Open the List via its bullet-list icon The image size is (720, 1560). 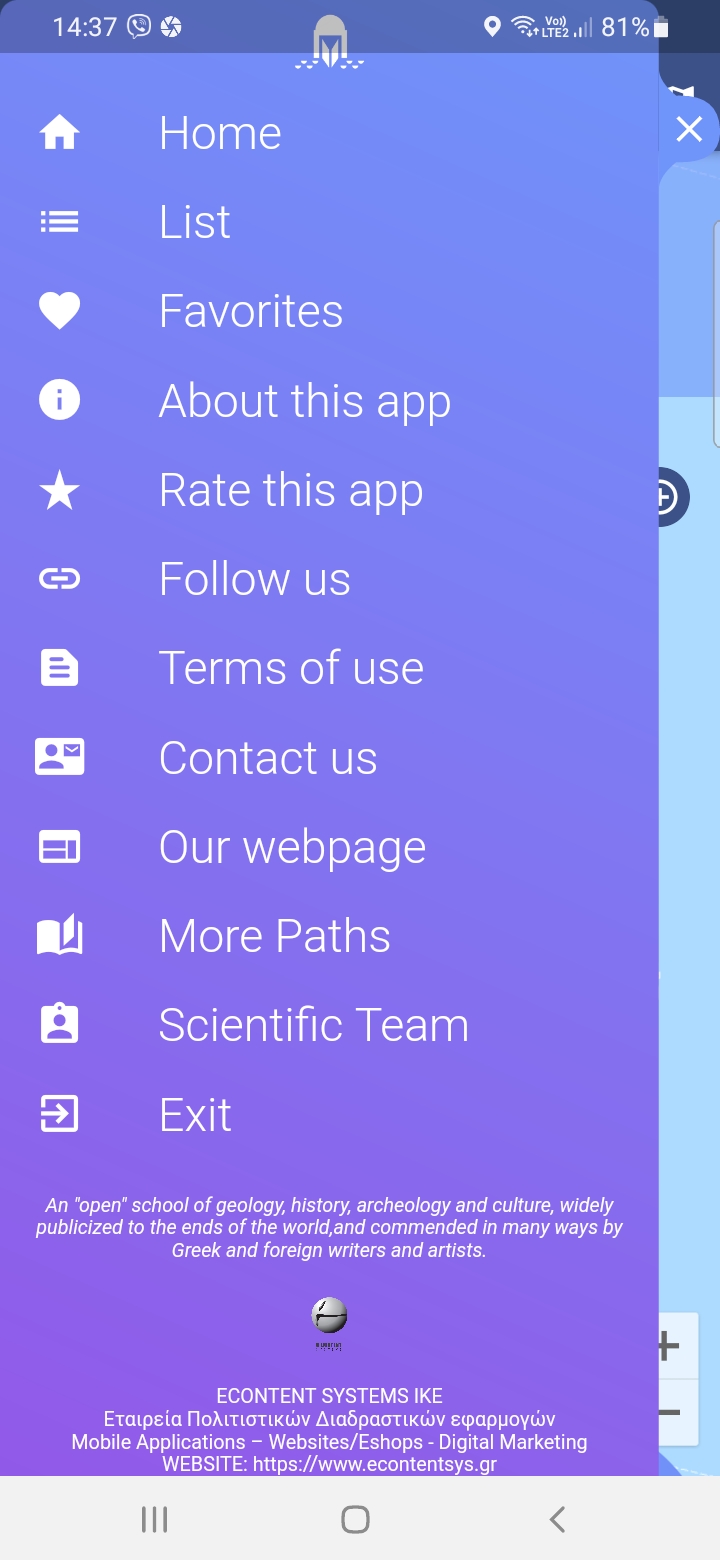[x=59, y=221]
